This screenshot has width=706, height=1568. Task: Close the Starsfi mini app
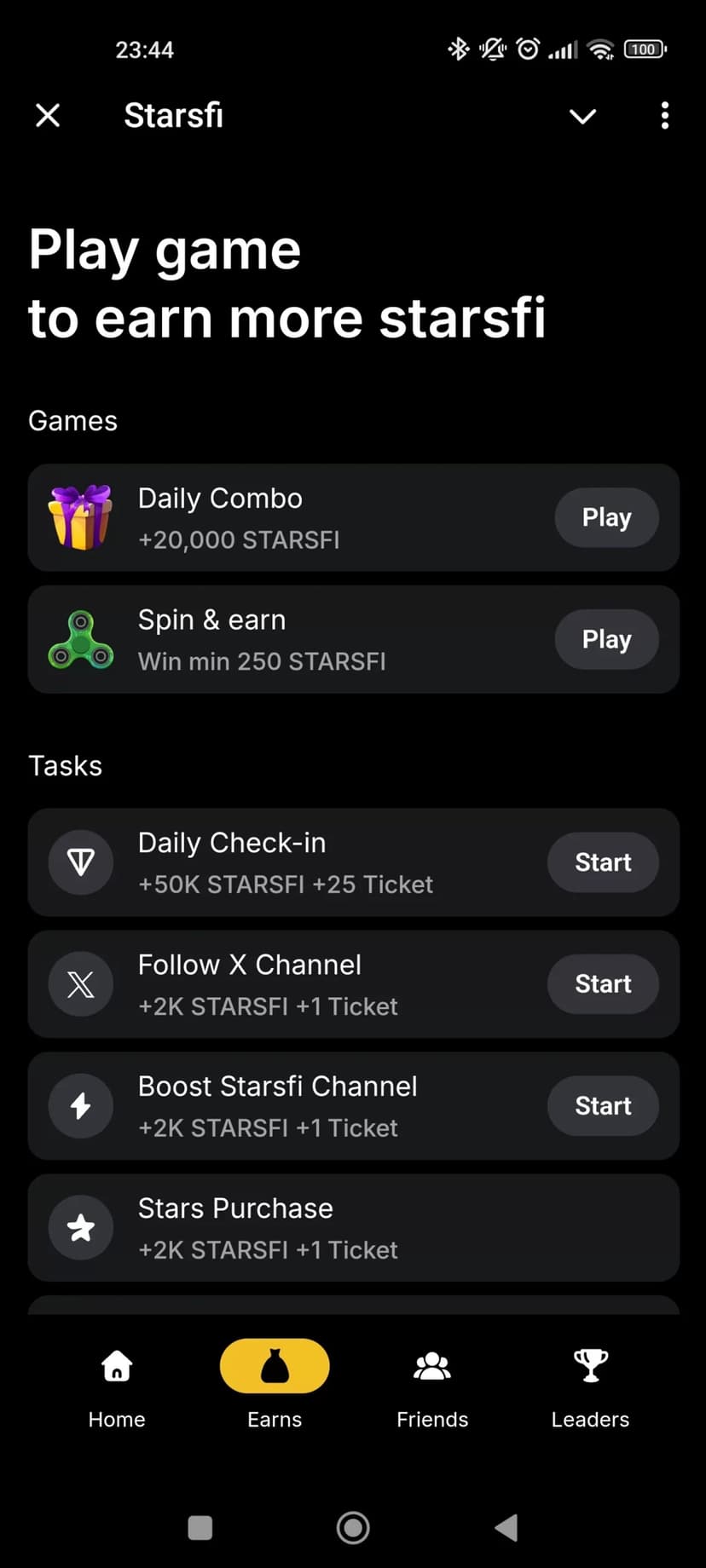point(48,115)
